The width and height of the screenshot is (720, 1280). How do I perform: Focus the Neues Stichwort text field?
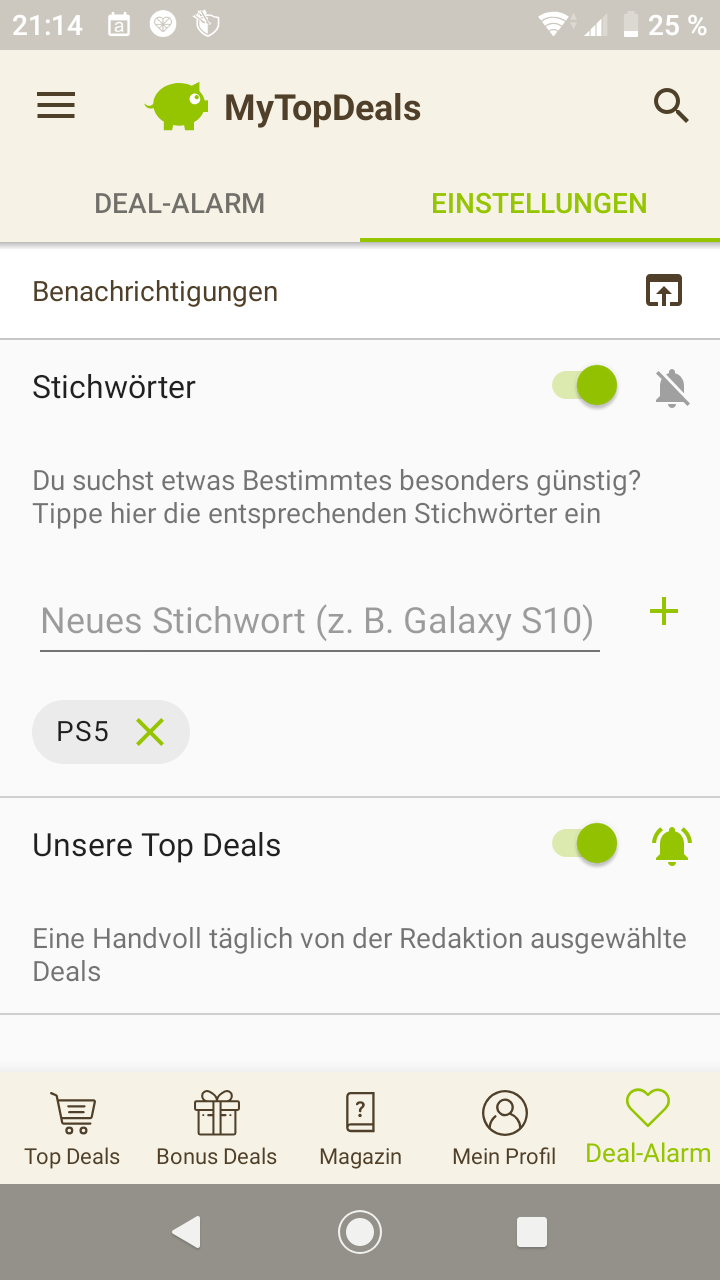point(320,621)
